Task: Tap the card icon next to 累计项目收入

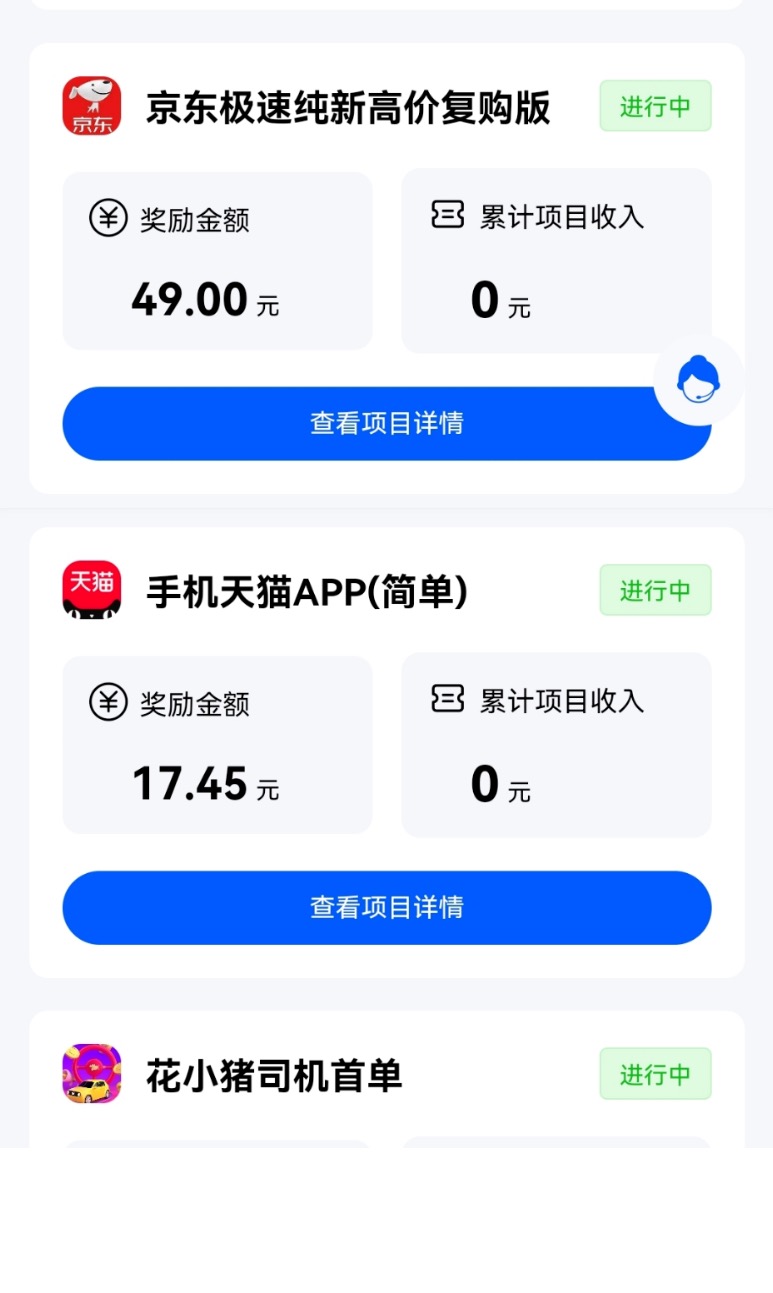Action: [449, 213]
